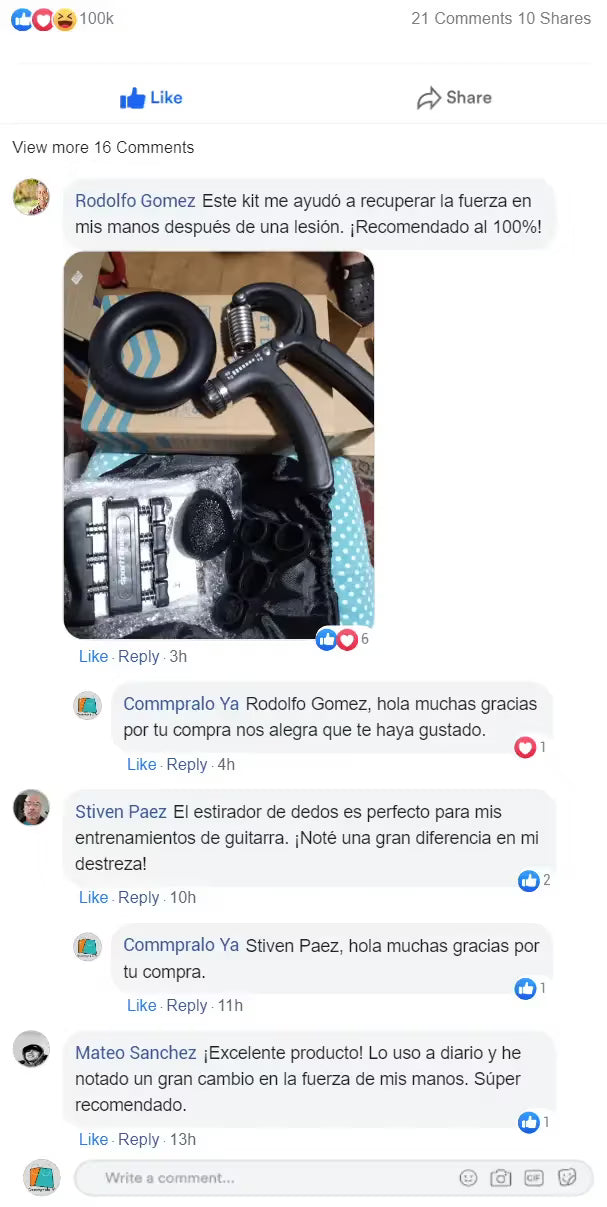Reply to Rodolfo Gomez's comment
This screenshot has width=607, height=1207.
click(x=138, y=657)
